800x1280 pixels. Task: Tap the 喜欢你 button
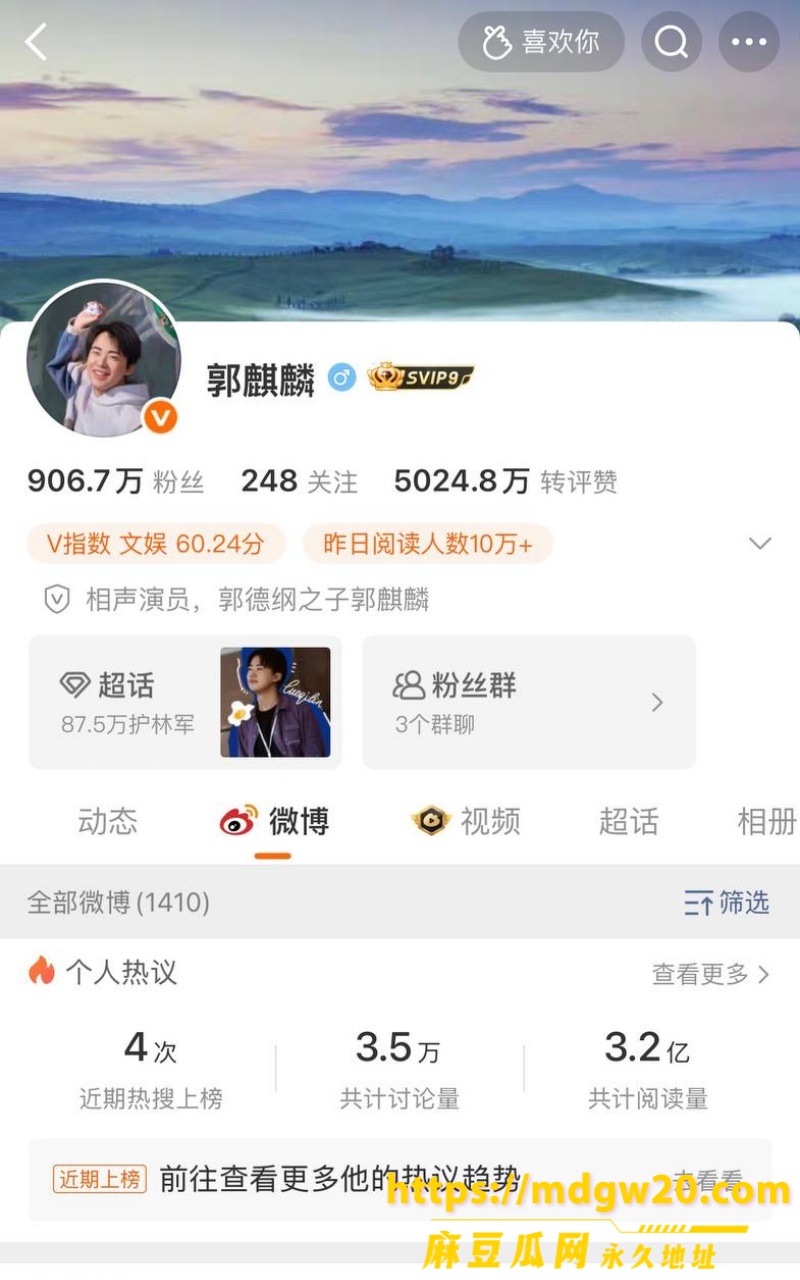[x=541, y=42]
